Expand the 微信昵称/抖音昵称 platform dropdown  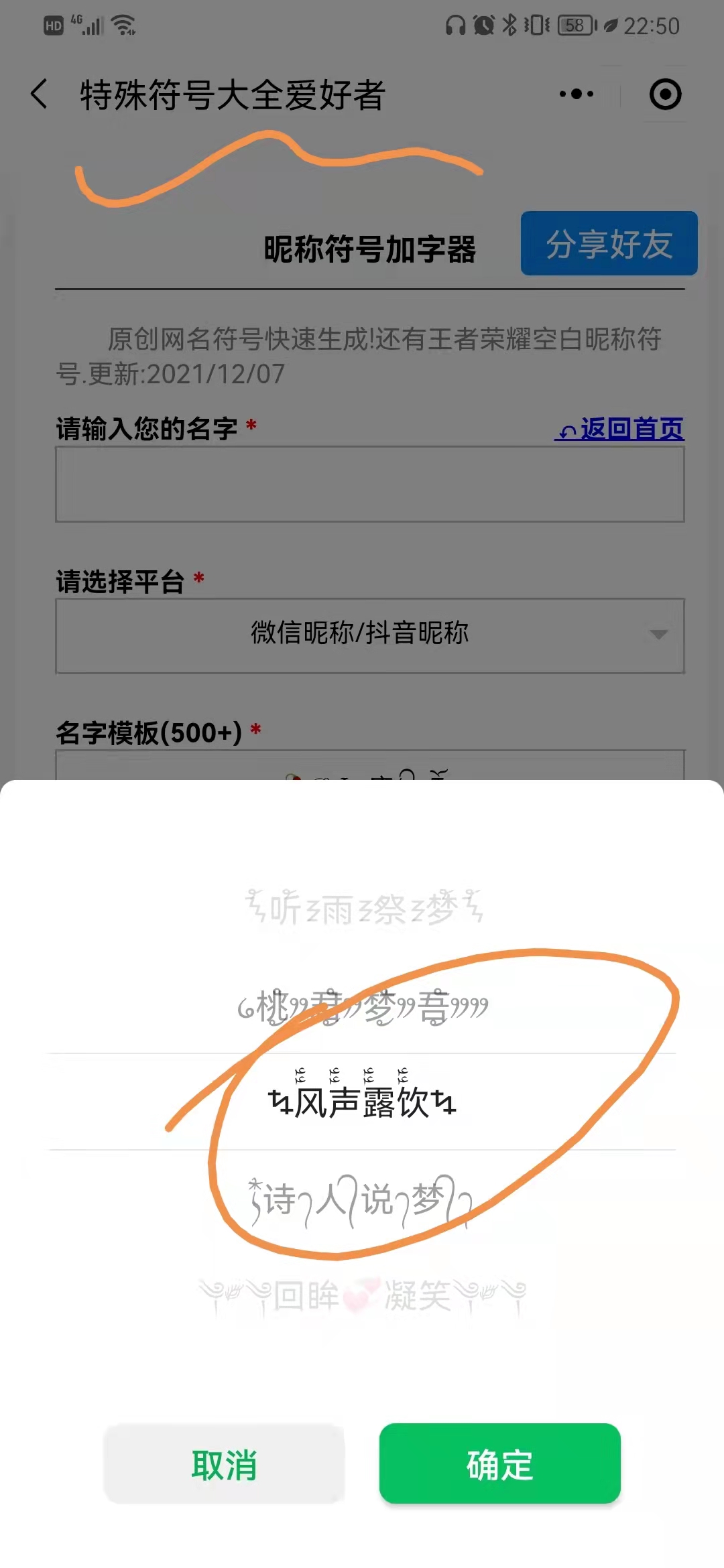pyautogui.click(x=369, y=635)
